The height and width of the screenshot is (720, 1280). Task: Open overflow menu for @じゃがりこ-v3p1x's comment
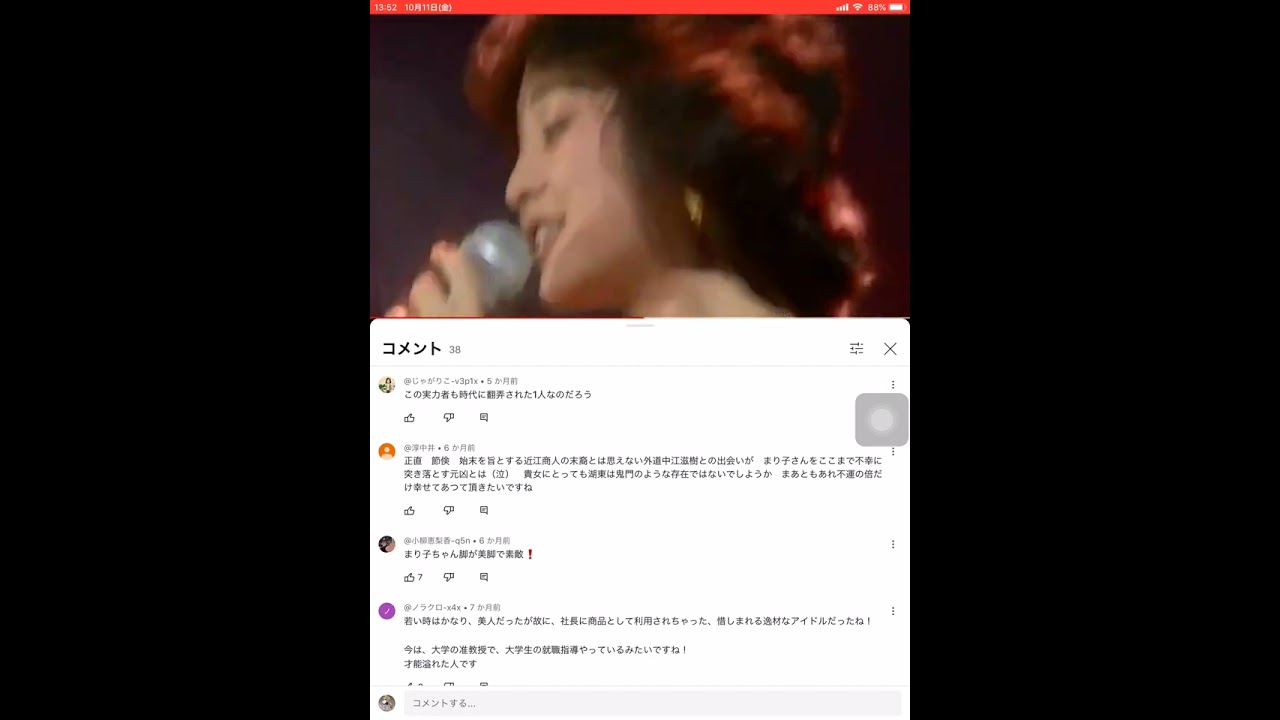tap(893, 385)
